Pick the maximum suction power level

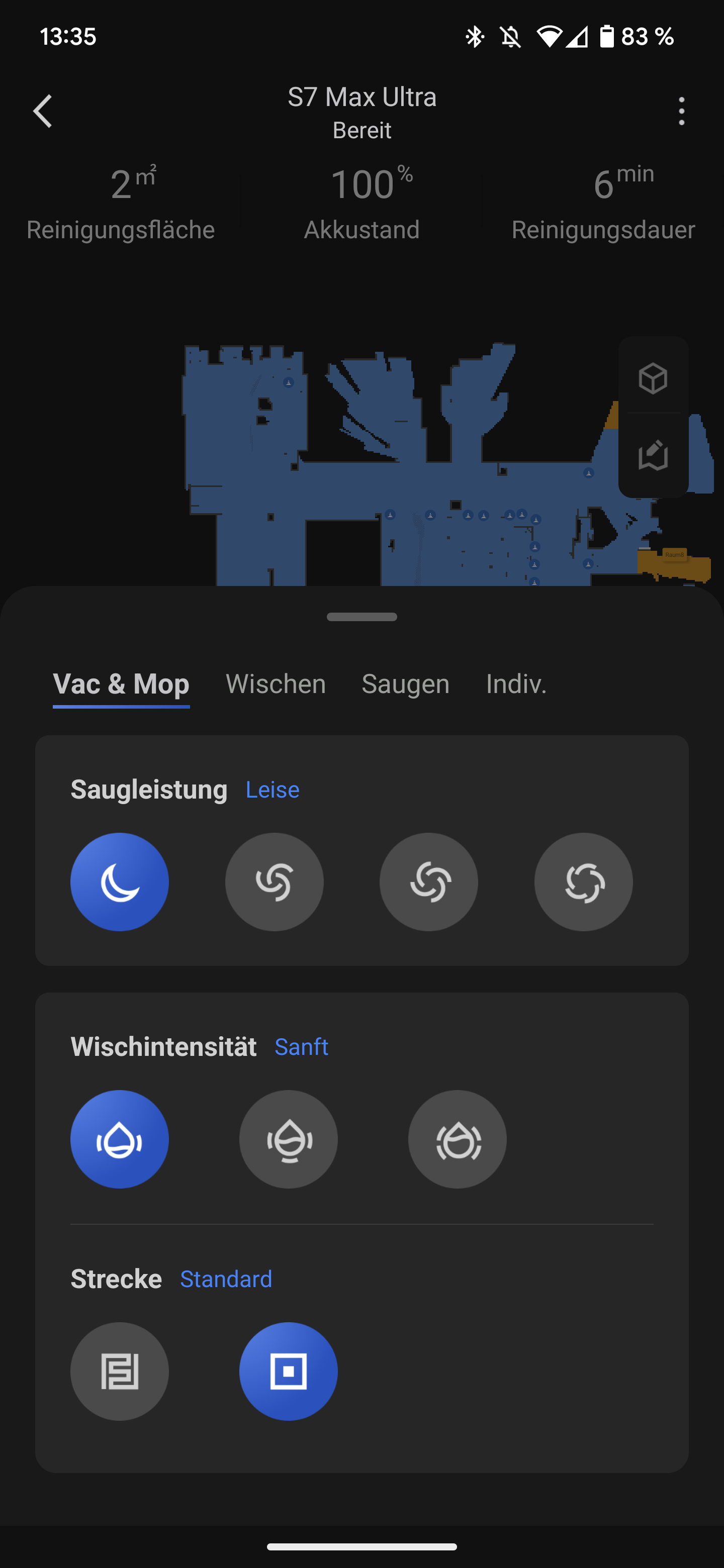click(583, 882)
